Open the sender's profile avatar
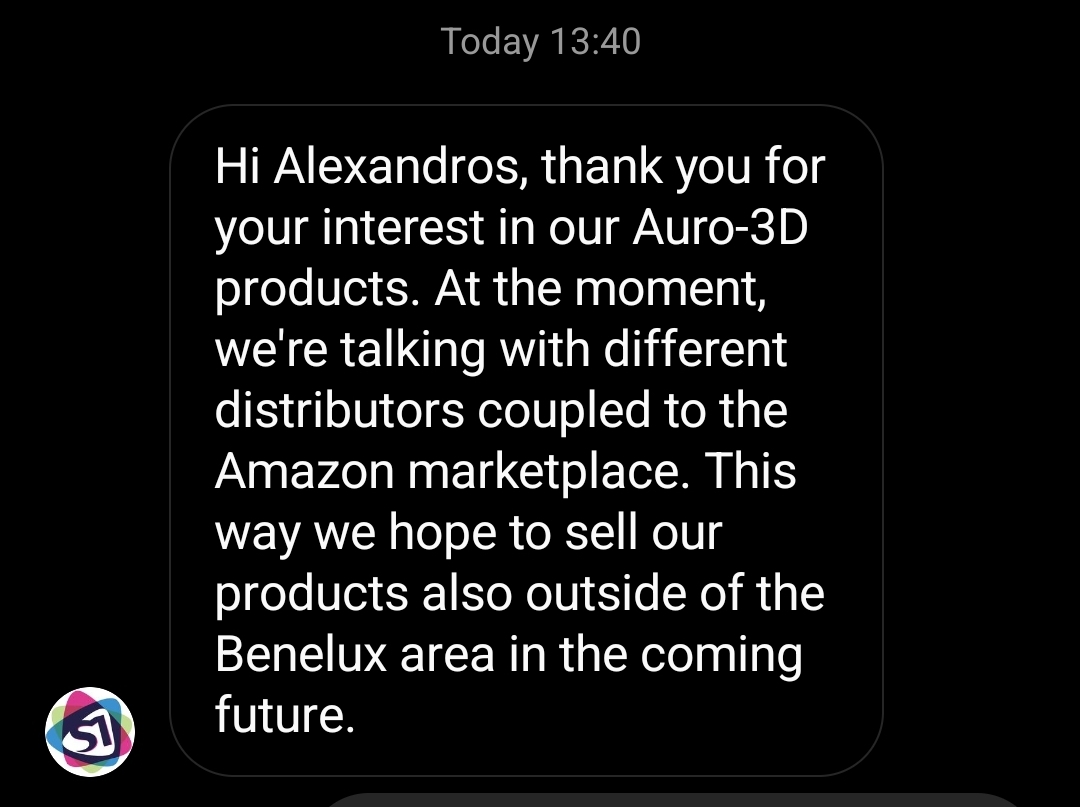Screen dimensions: 1080x807 [90, 732]
